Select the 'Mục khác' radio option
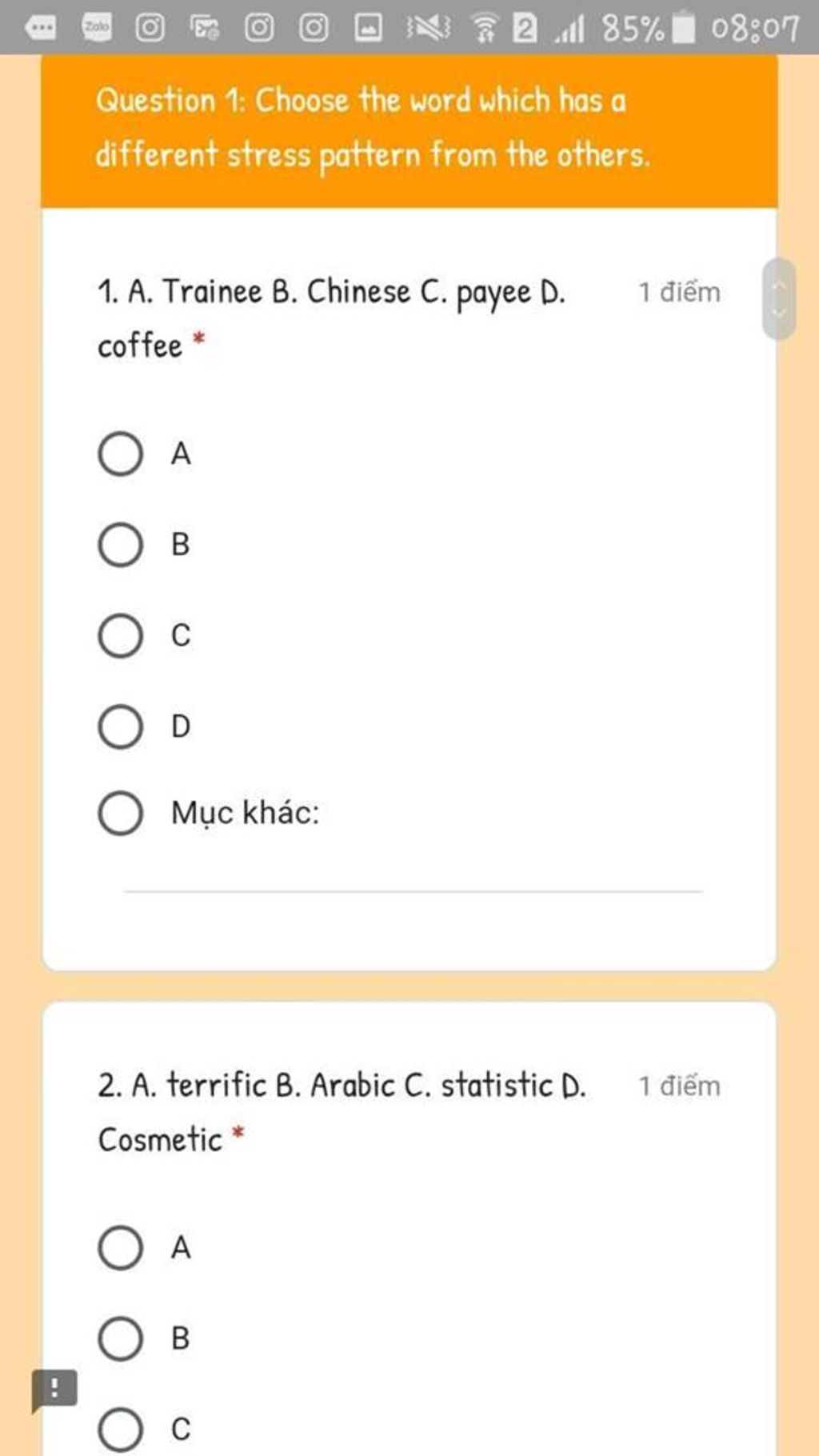 (x=121, y=814)
